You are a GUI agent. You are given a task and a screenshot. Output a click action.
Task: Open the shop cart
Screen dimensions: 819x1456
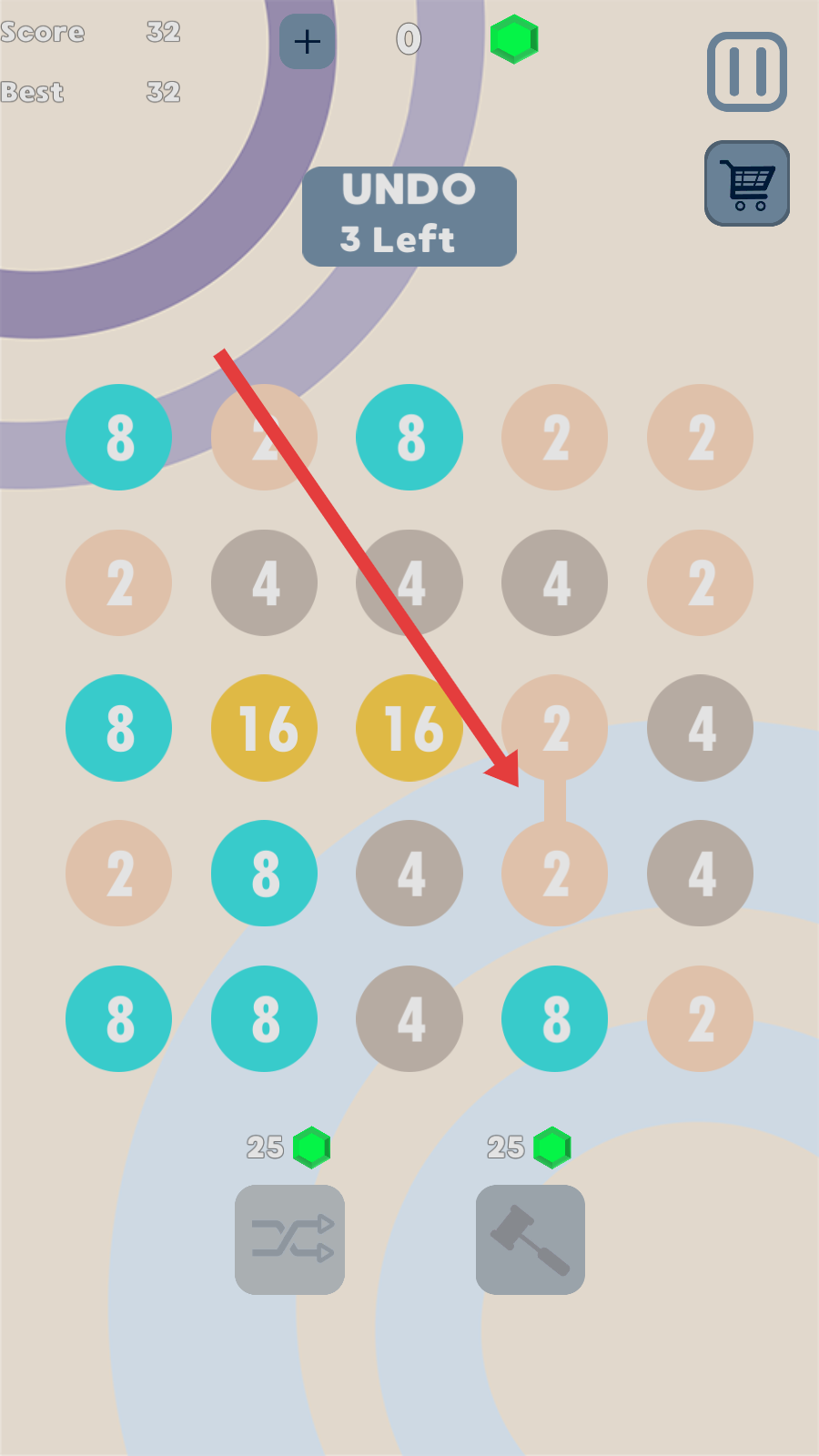point(747,183)
